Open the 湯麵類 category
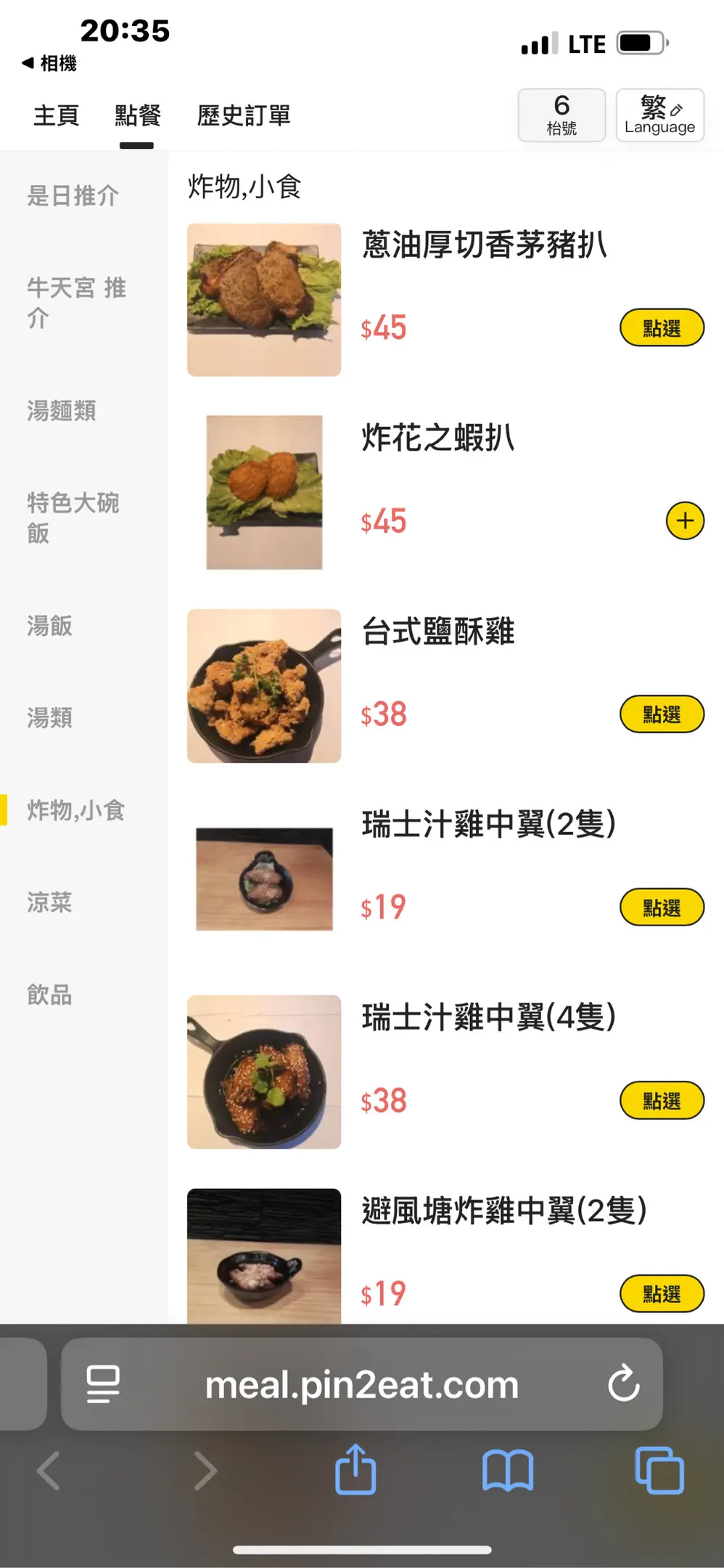This screenshot has width=724, height=1568. tap(62, 411)
